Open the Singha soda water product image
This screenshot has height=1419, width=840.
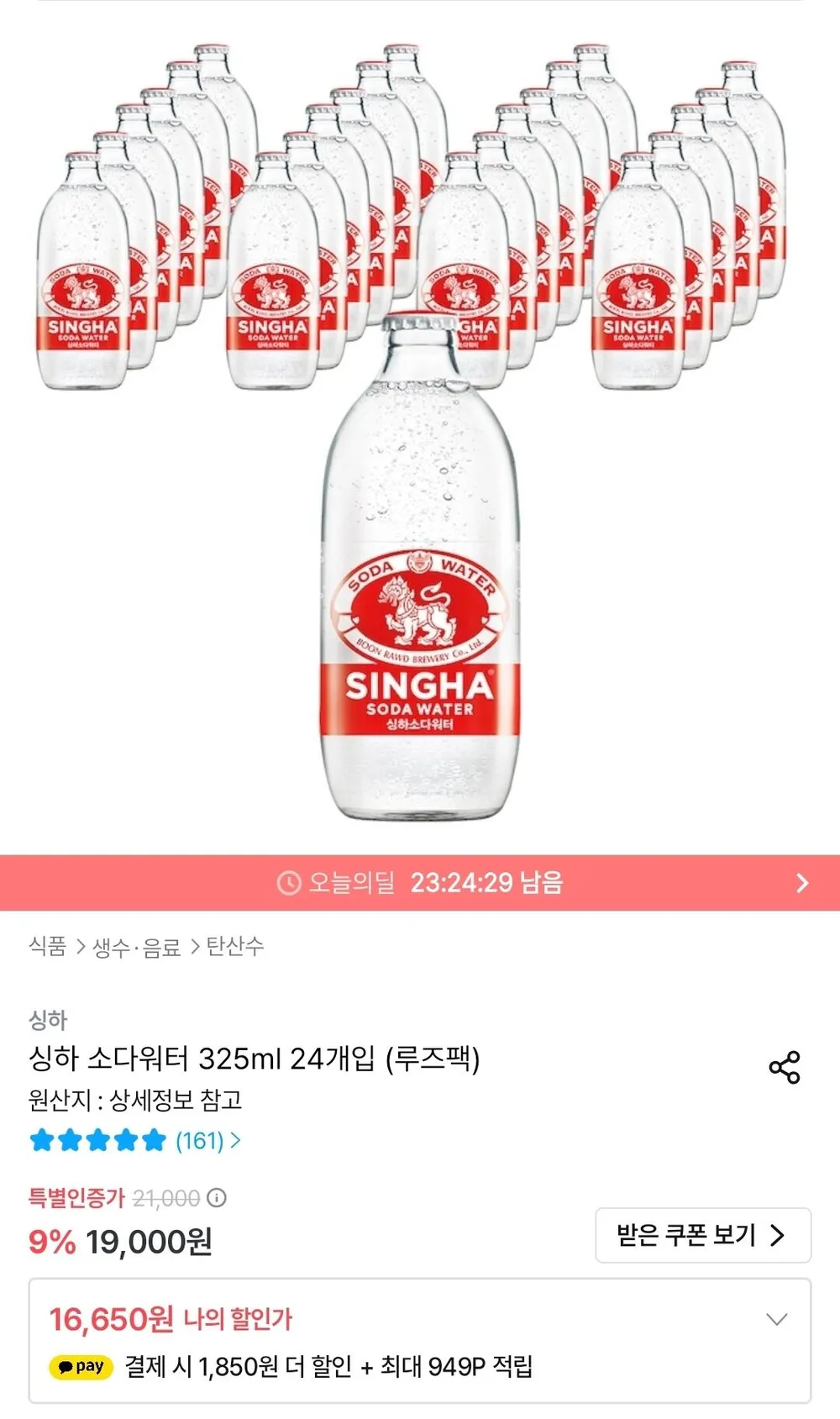pyautogui.click(x=420, y=428)
